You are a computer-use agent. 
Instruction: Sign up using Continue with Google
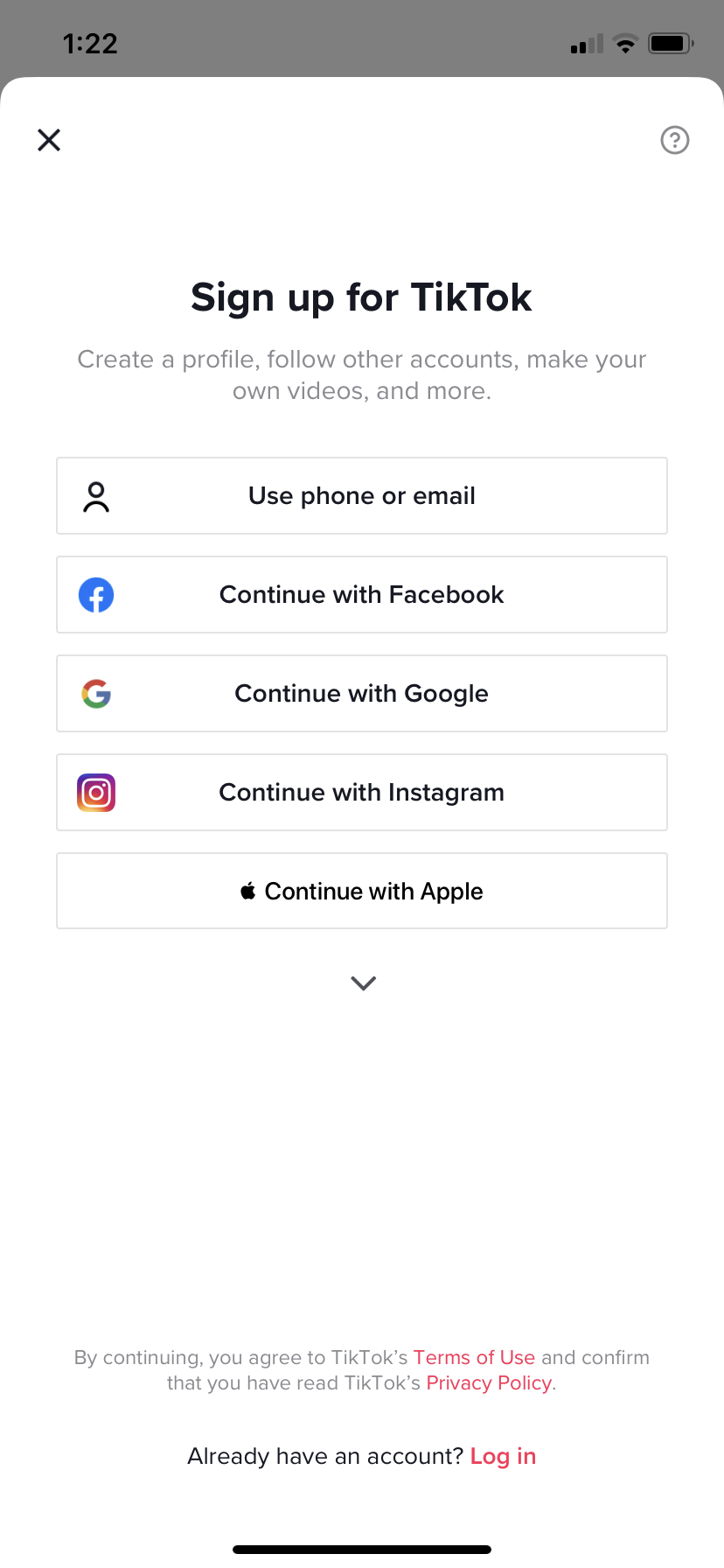362,693
